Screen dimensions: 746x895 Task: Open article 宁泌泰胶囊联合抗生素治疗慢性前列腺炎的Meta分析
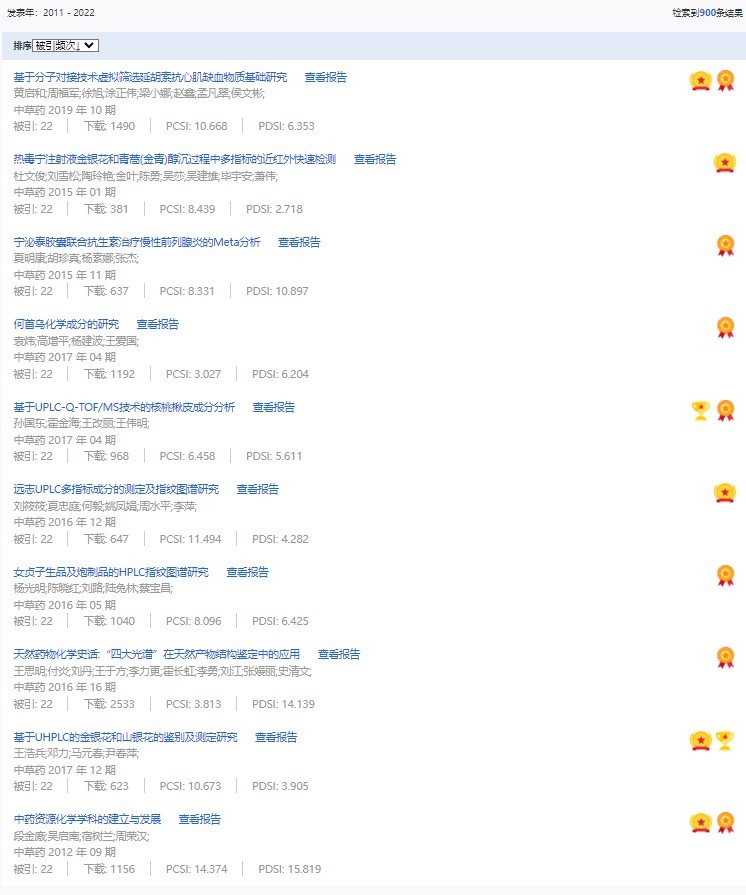(137, 242)
